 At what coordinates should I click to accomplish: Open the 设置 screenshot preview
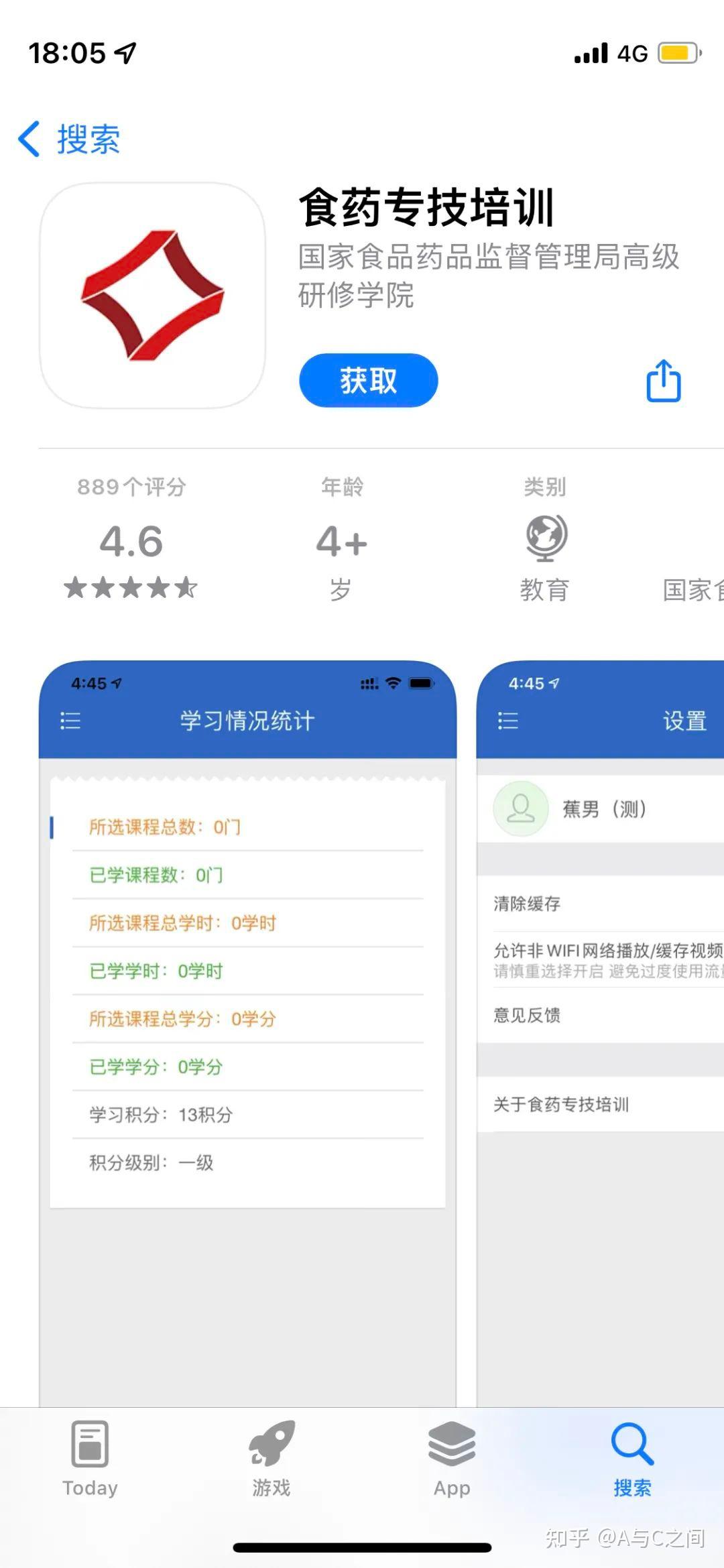coord(600,1006)
